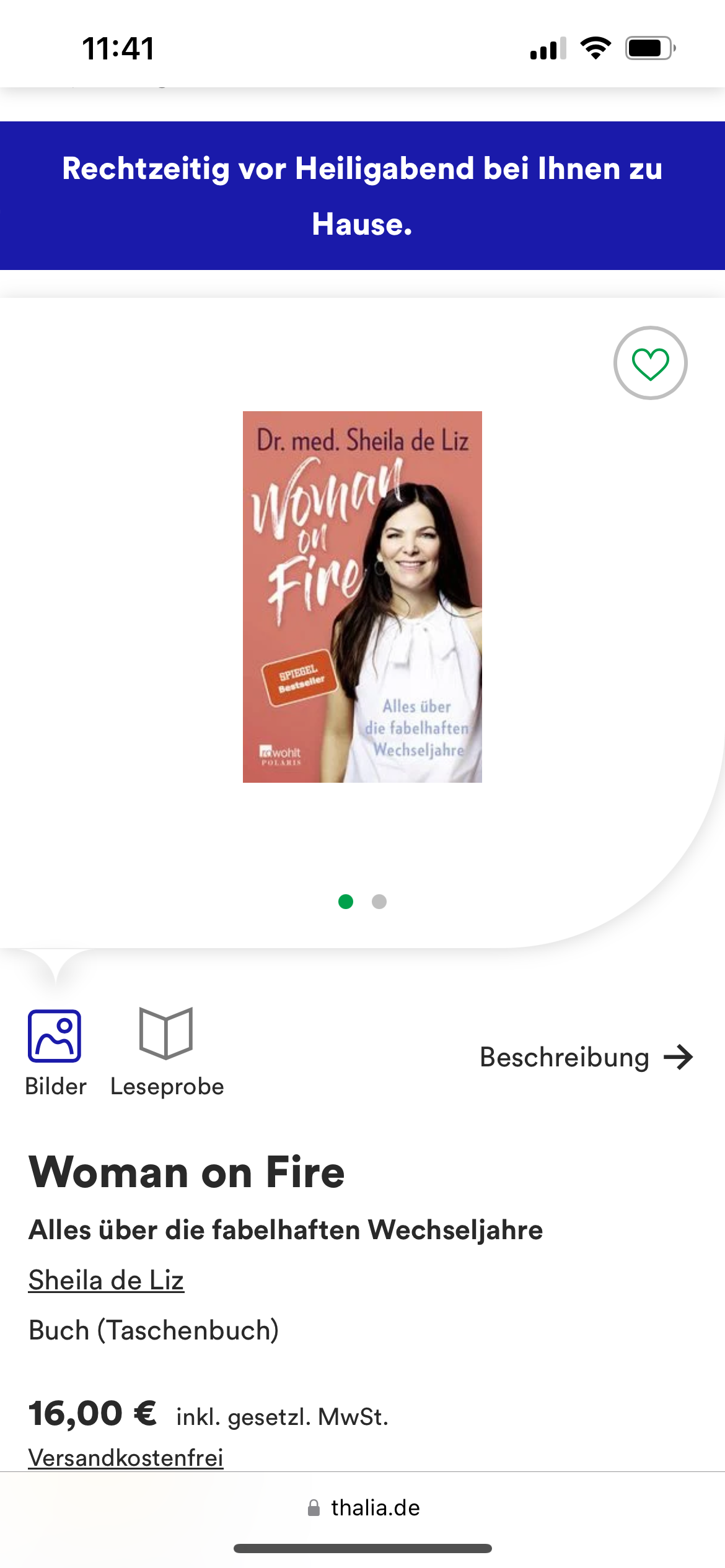Open the Leseprobe reading sample
725x1568 pixels.
pyautogui.click(x=167, y=1053)
